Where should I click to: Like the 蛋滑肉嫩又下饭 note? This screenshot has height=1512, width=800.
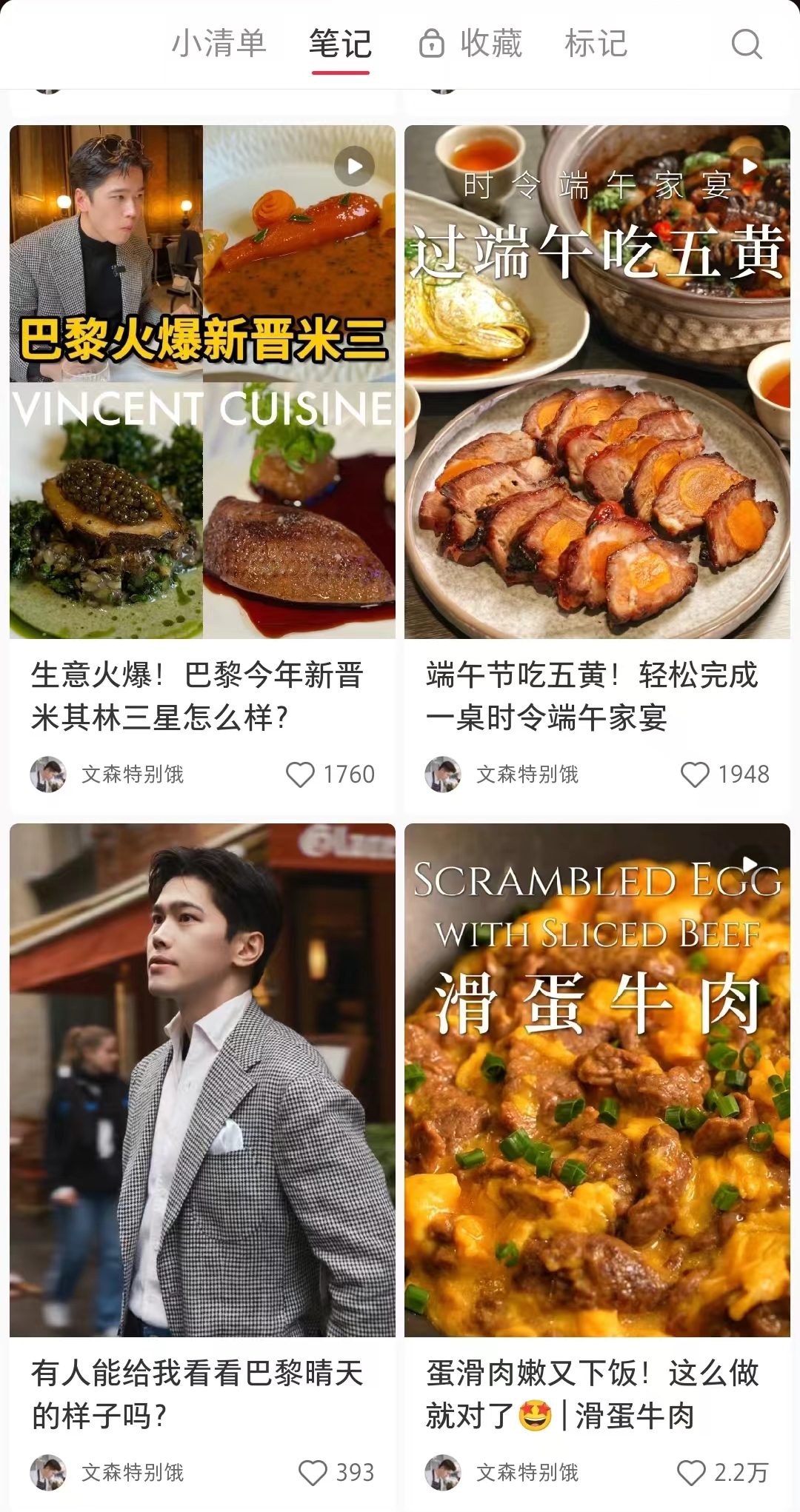coord(691,1473)
